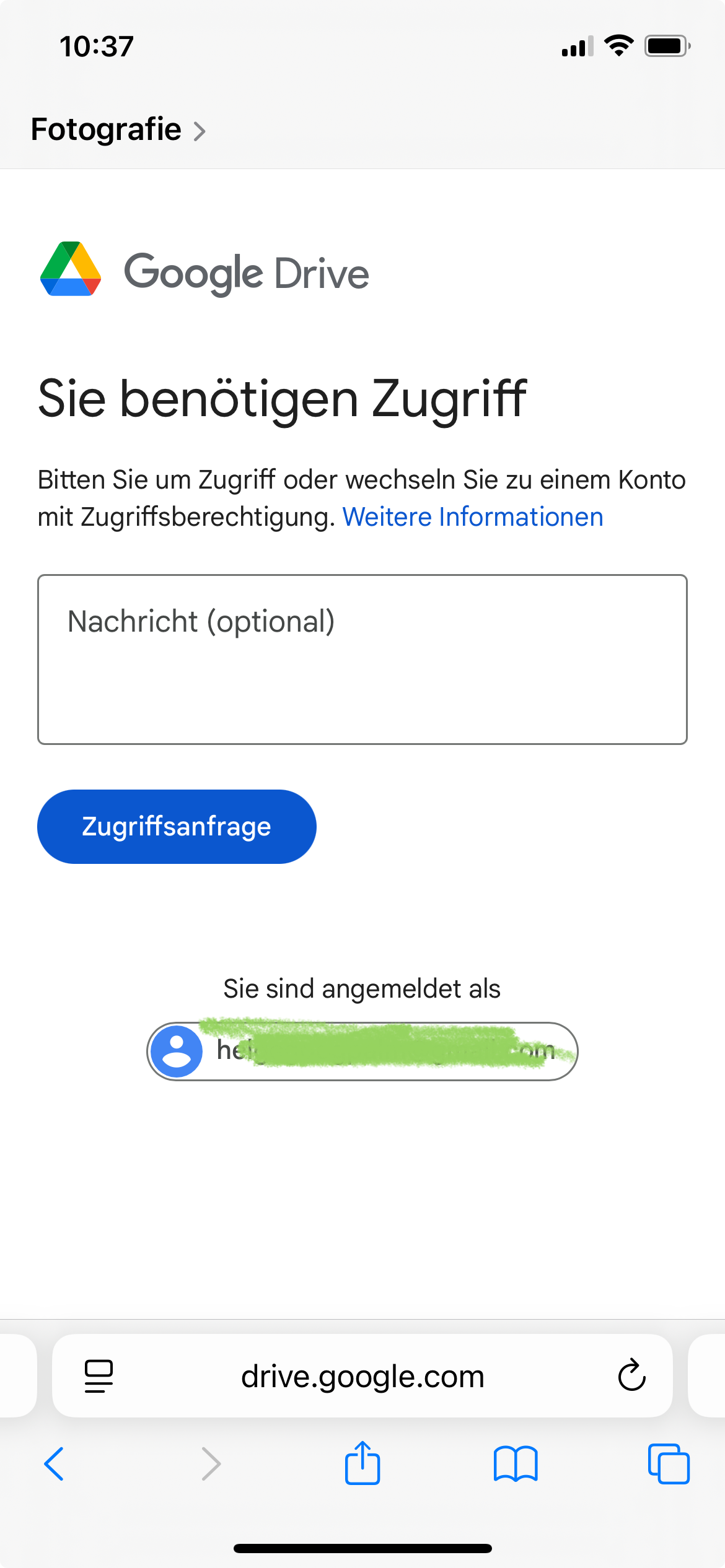Return to the Fotografie app breadcrumb
The height and width of the screenshot is (1568, 725).
pos(118,130)
